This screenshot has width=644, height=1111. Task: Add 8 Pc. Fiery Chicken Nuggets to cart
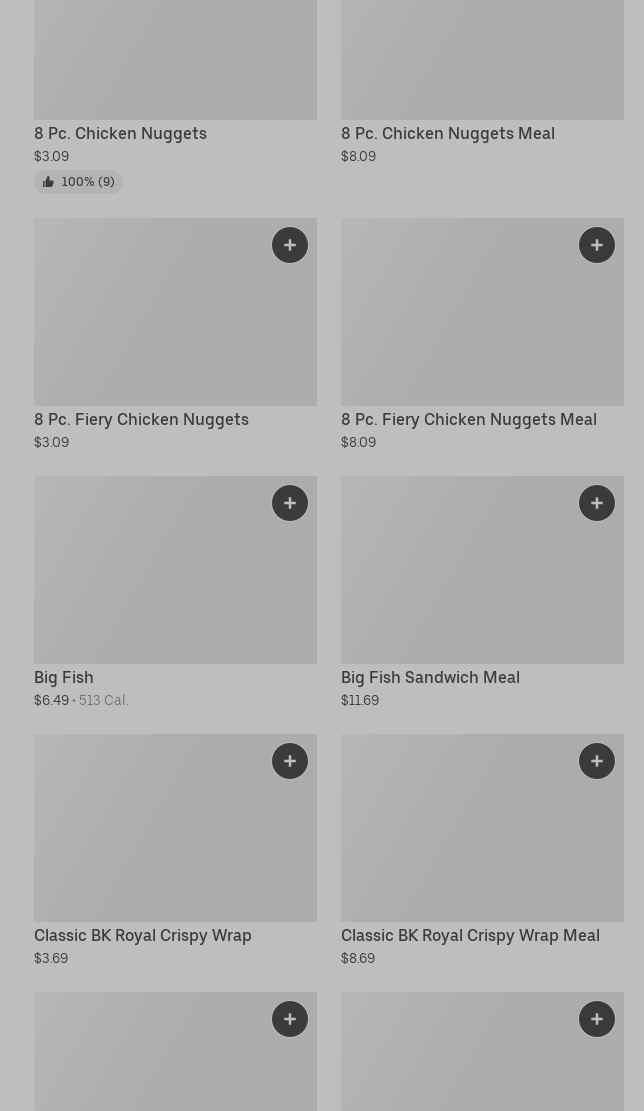(x=290, y=245)
